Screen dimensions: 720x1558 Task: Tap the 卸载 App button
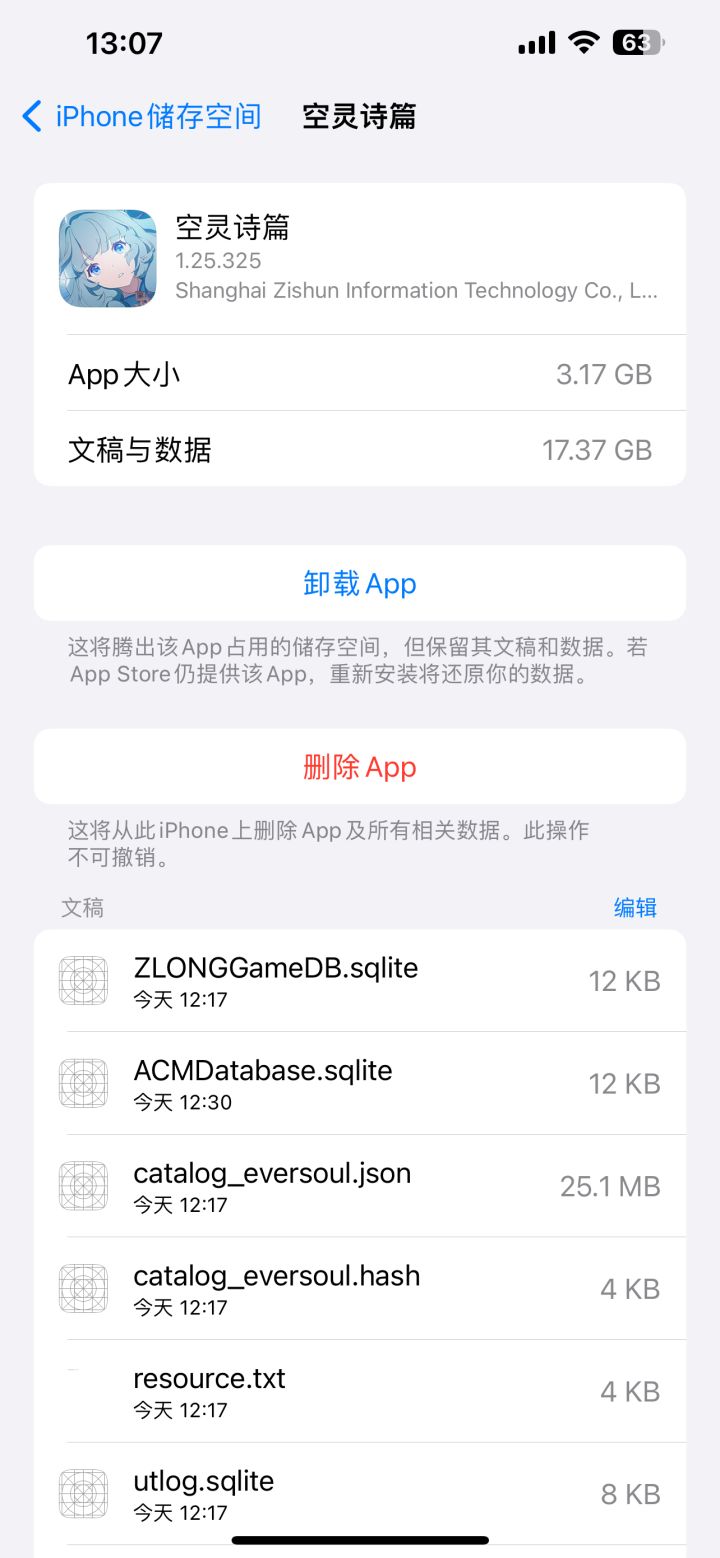(360, 583)
